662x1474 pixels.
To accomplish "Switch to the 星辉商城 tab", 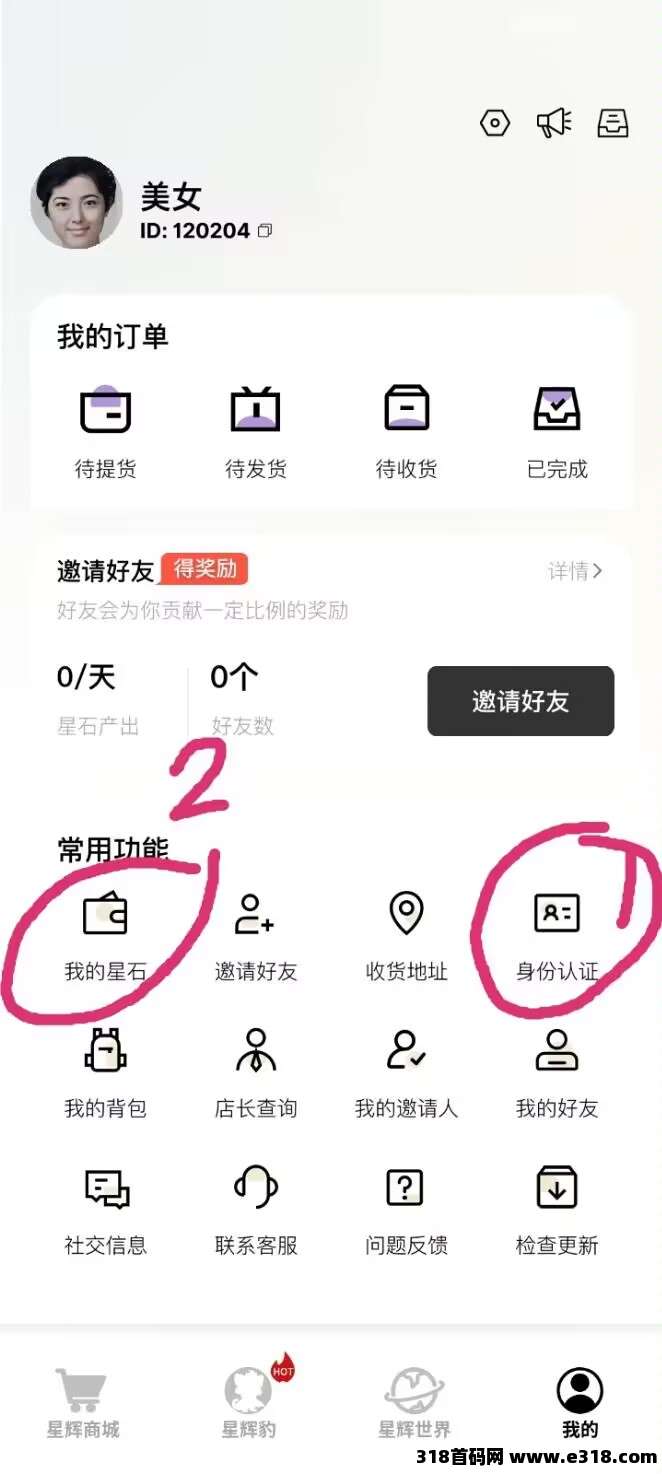I will coord(83,1402).
